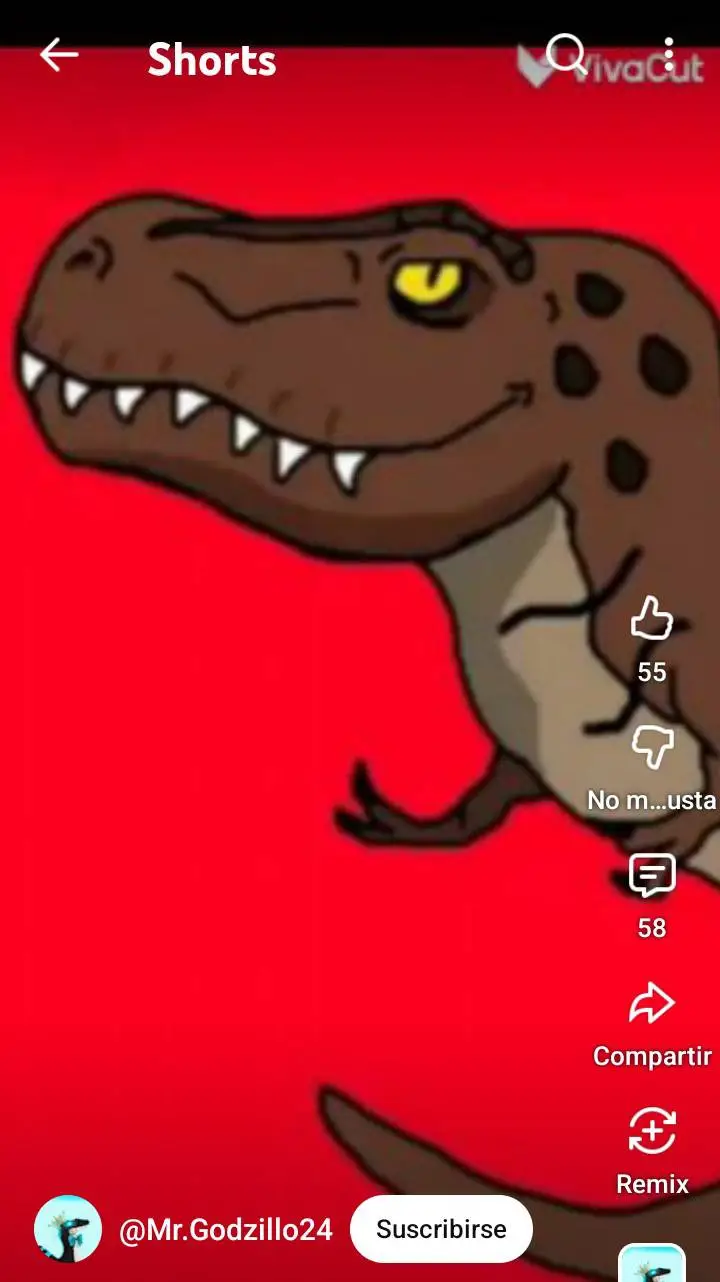The height and width of the screenshot is (1282, 720).
Task: Share the Short with the Compartir arrow icon
Action: 651,1000
